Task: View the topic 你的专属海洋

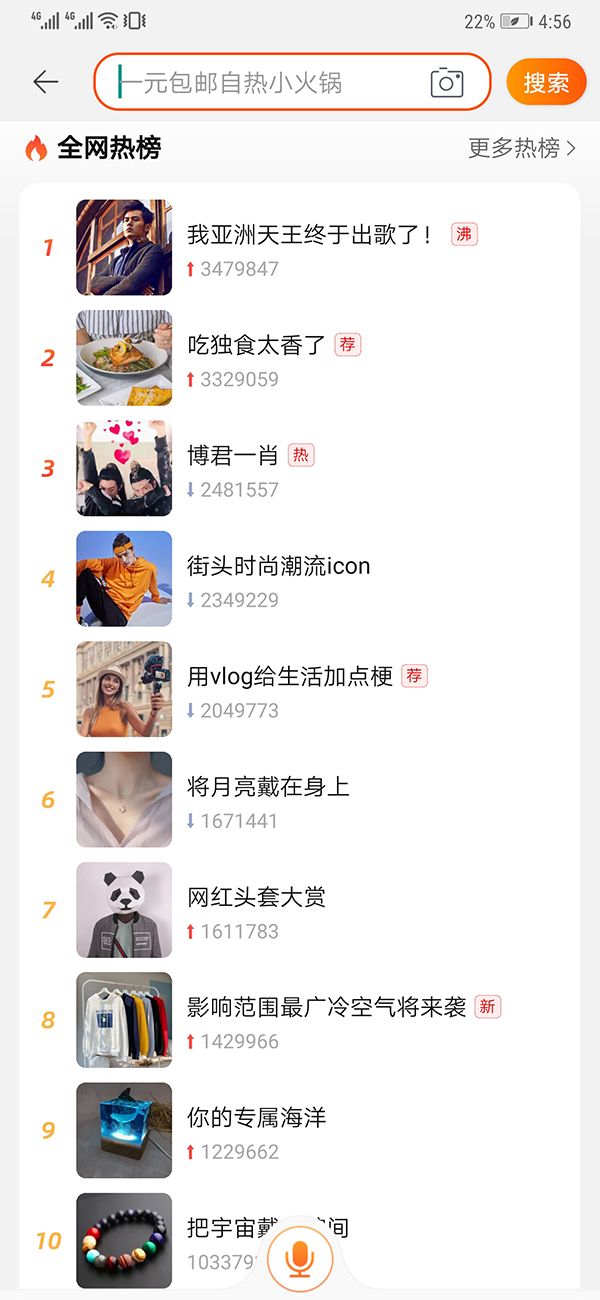Action: point(257,1117)
